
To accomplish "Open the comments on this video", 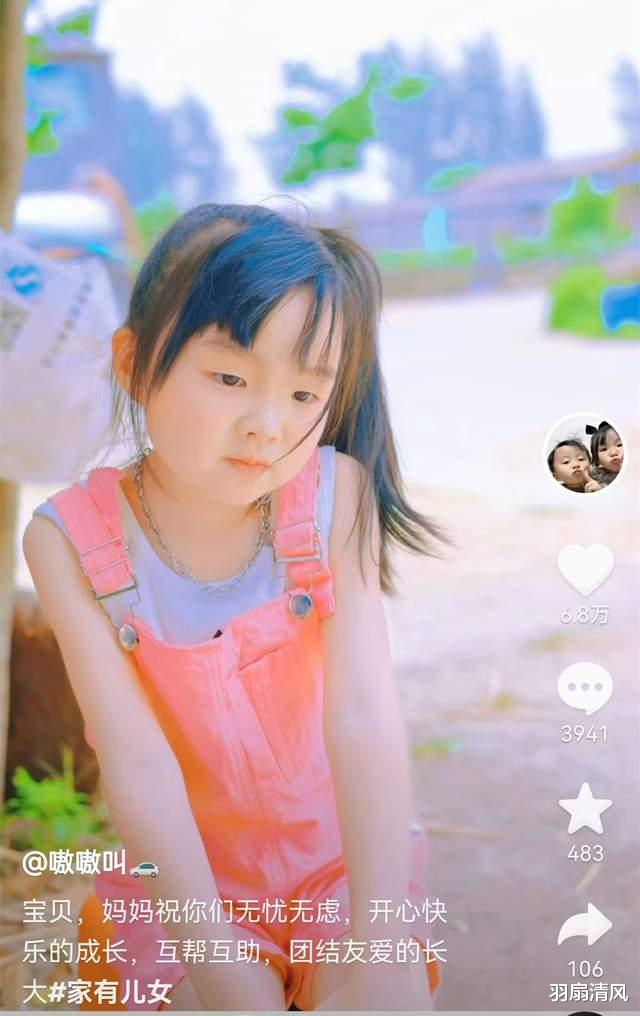I will click(585, 688).
